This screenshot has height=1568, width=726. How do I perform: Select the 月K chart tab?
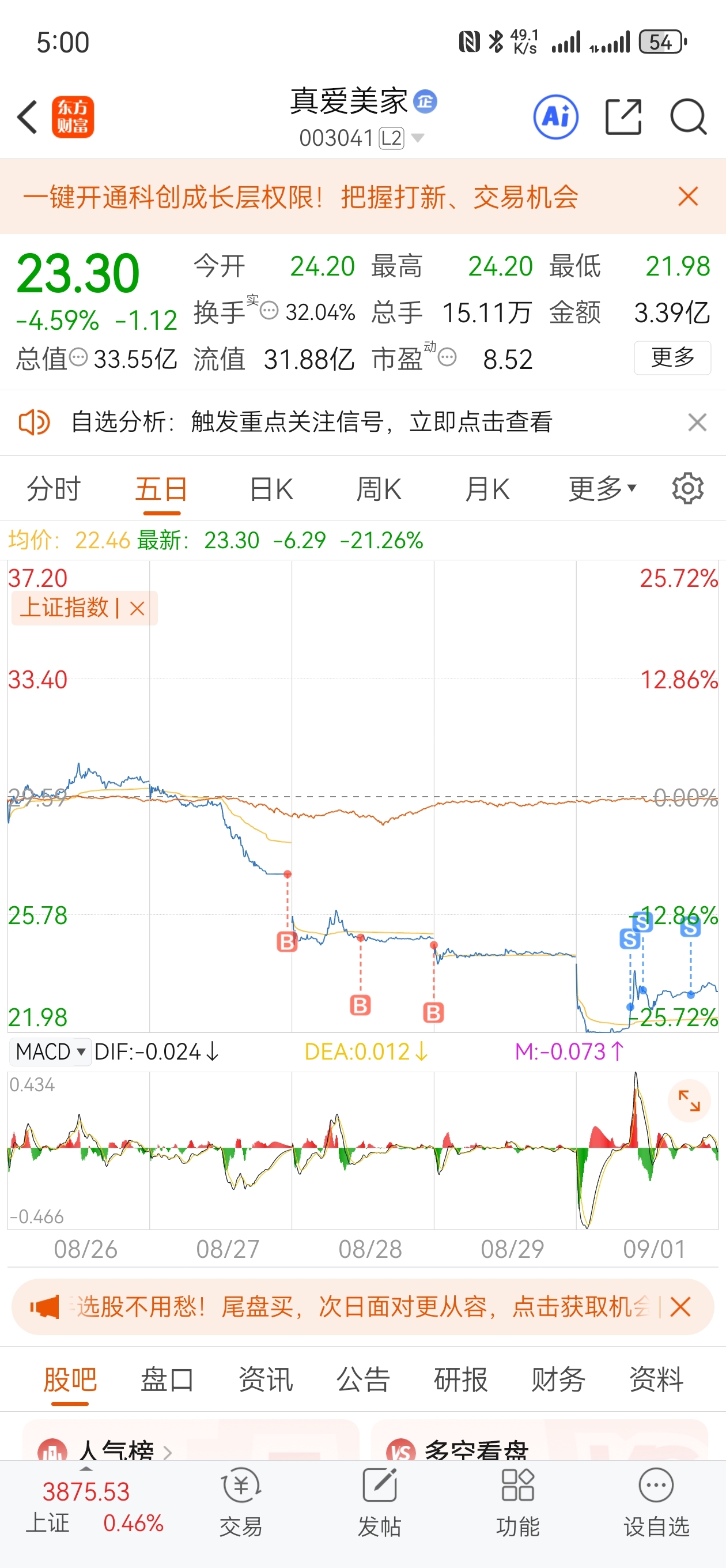[487, 489]
